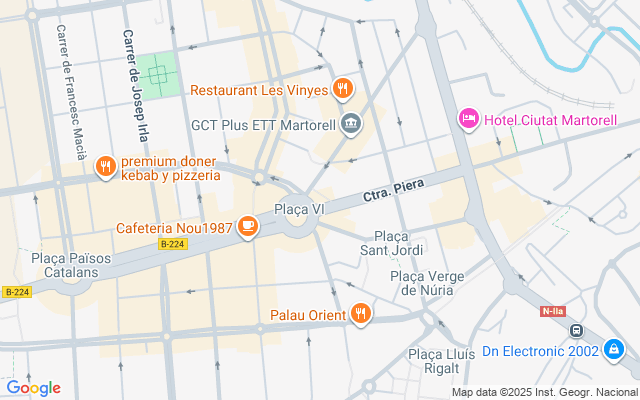The height and width of the screenshot is (400, 640).
Task: Open the premium doner kebab y pizzeria pin
Action: click(105, 167)
